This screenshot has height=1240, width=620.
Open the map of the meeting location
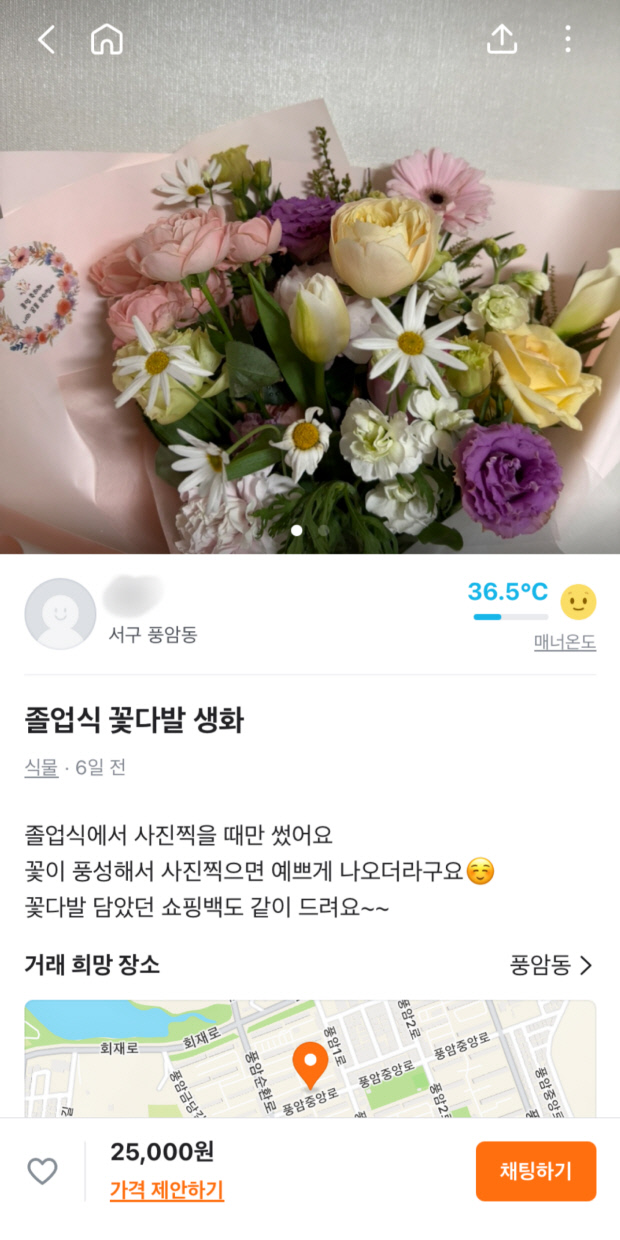tap(310, 1060)
